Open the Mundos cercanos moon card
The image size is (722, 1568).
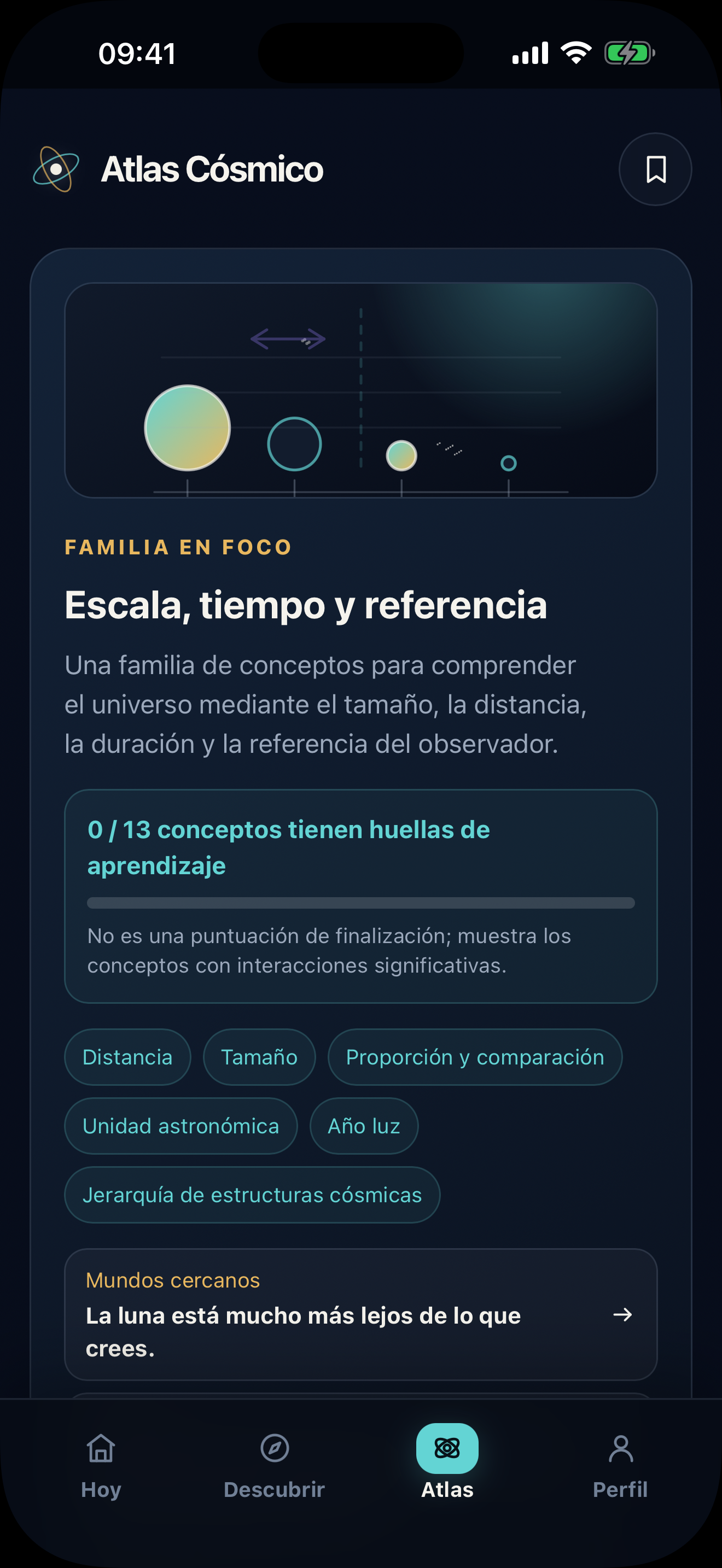click(x=361, y=1315)
